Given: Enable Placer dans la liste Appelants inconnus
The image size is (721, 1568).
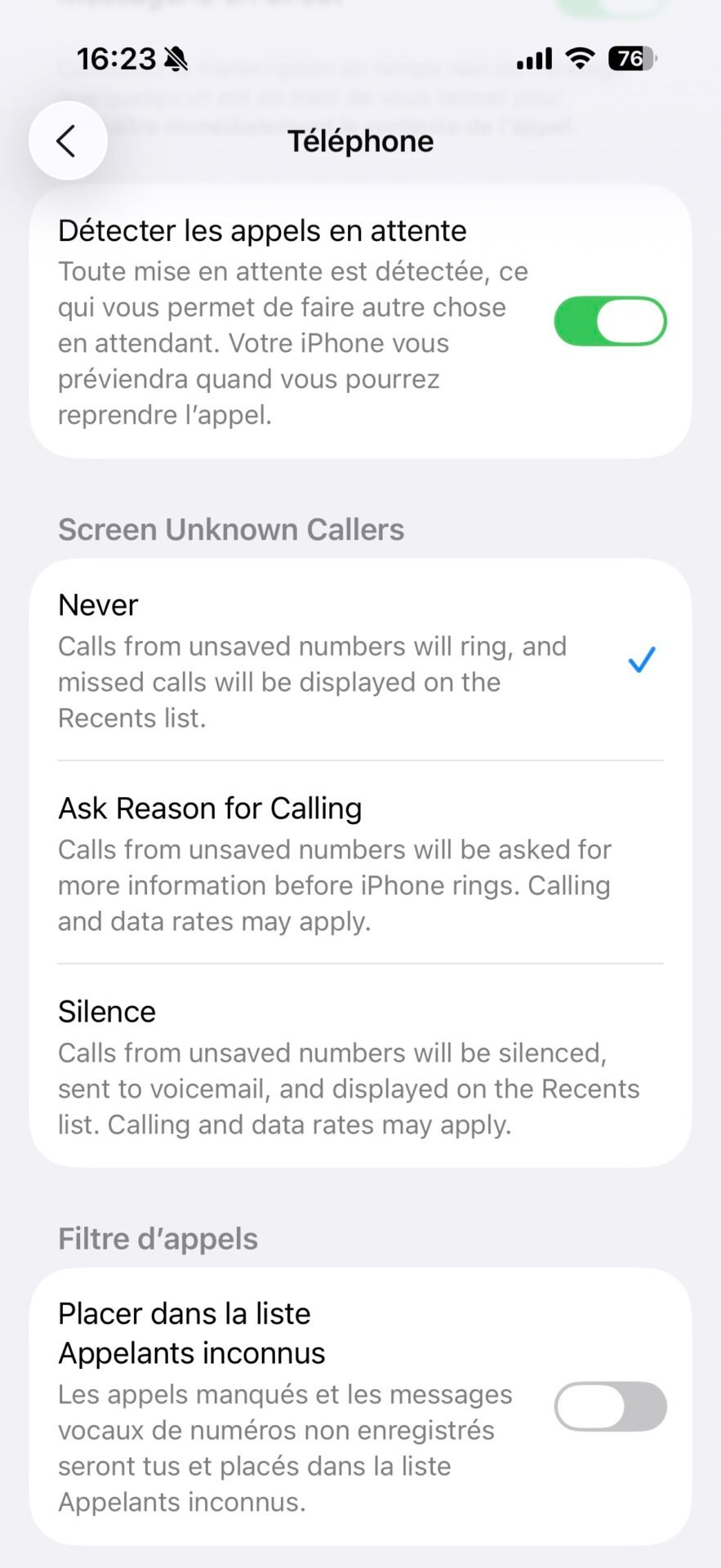Looking at the screenshot, I should click(x=610, y=1406).
